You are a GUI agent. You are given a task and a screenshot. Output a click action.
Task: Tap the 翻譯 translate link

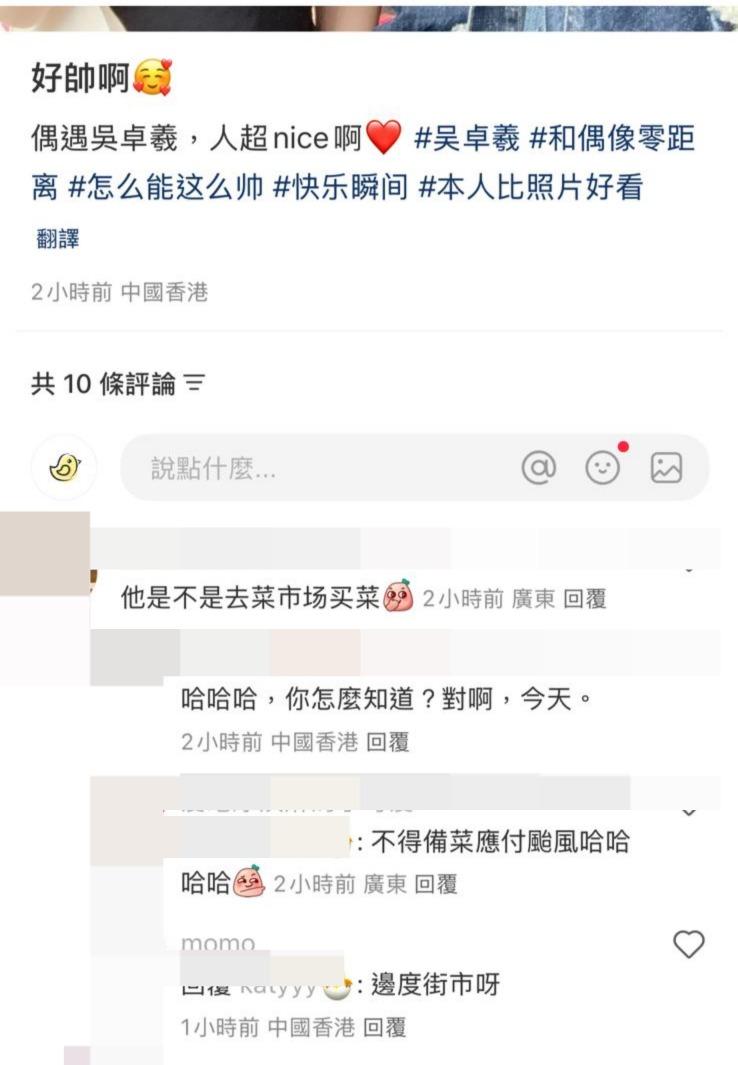click(56, 239)
